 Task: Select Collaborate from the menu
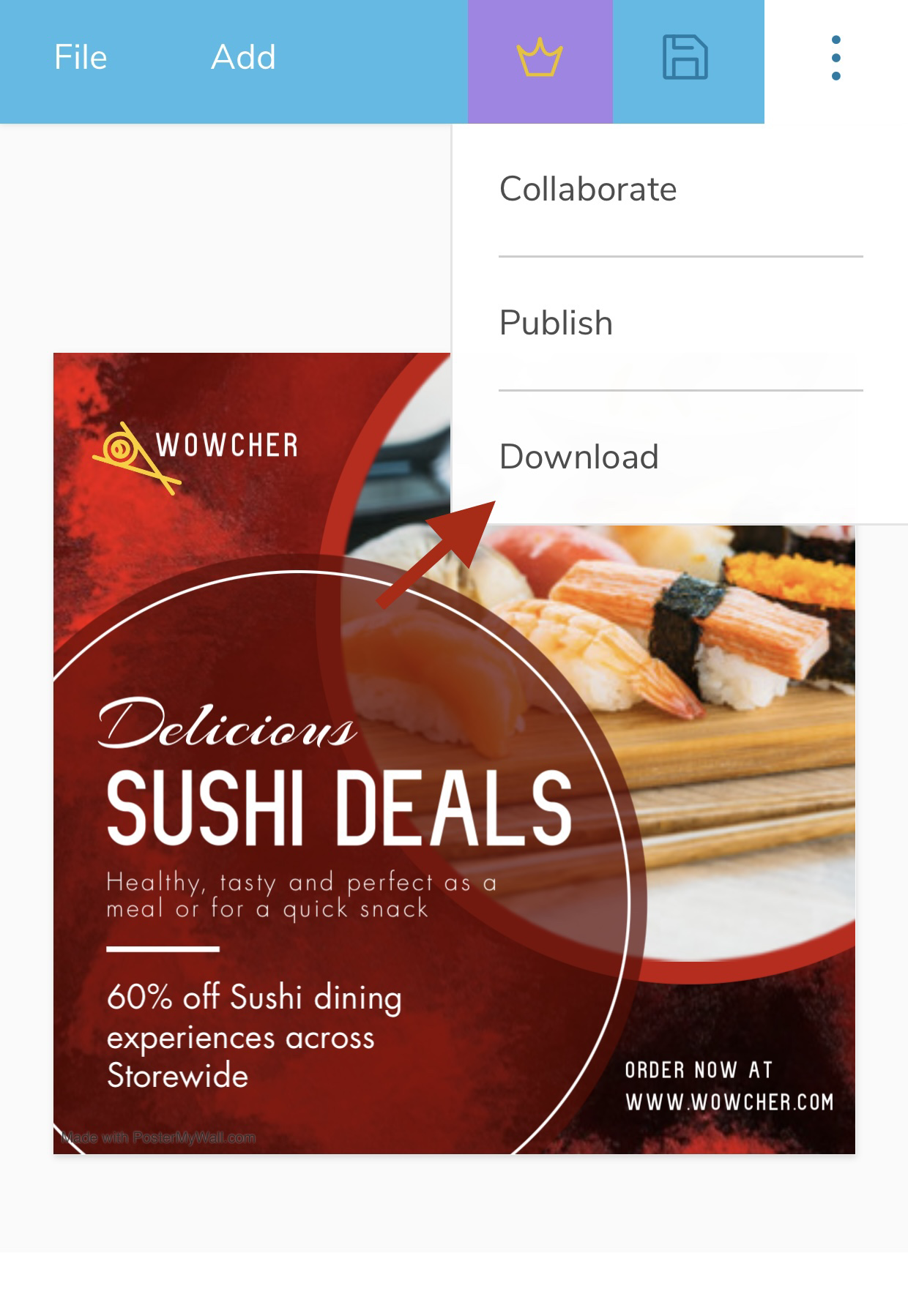[x=587, y=190]
